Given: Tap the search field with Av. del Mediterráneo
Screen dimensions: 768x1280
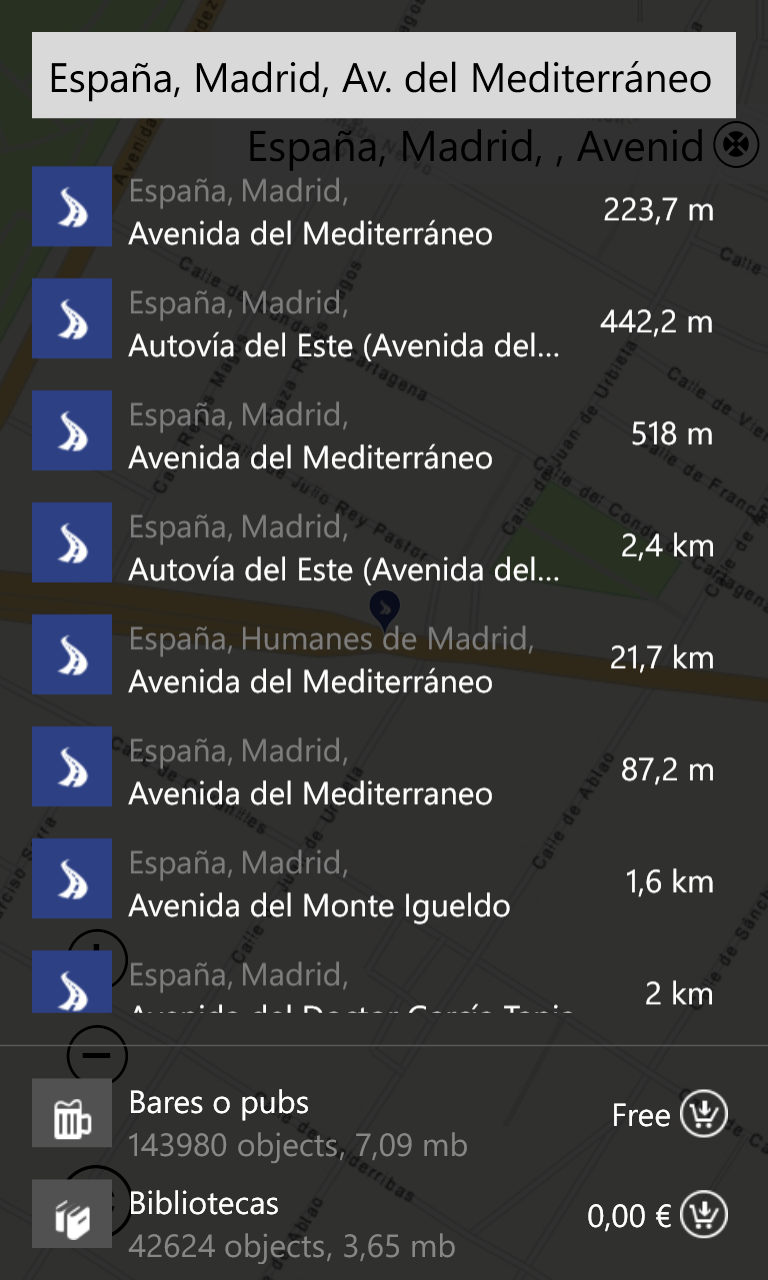Looking at the screenshot, I should click(x=383, y=76).
